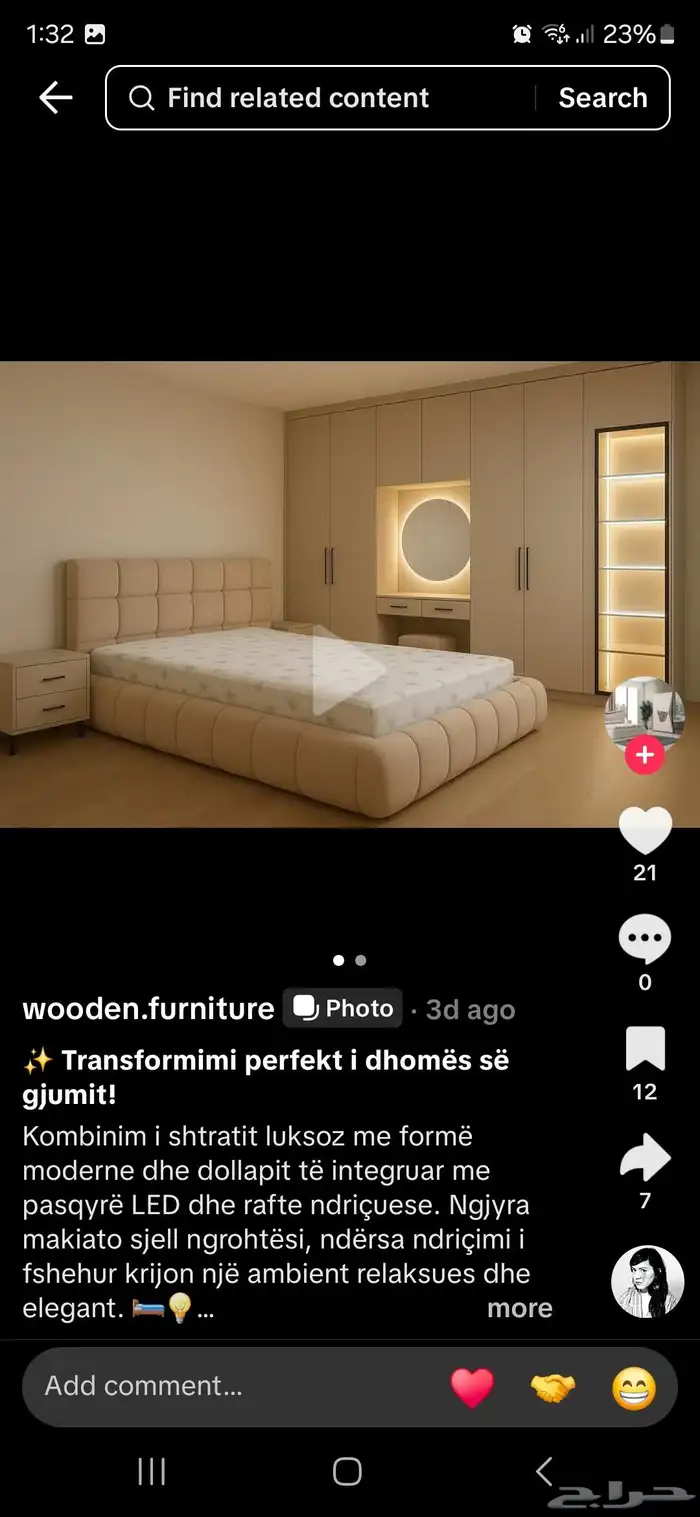Send the grinning emoji reaction

634,1387
